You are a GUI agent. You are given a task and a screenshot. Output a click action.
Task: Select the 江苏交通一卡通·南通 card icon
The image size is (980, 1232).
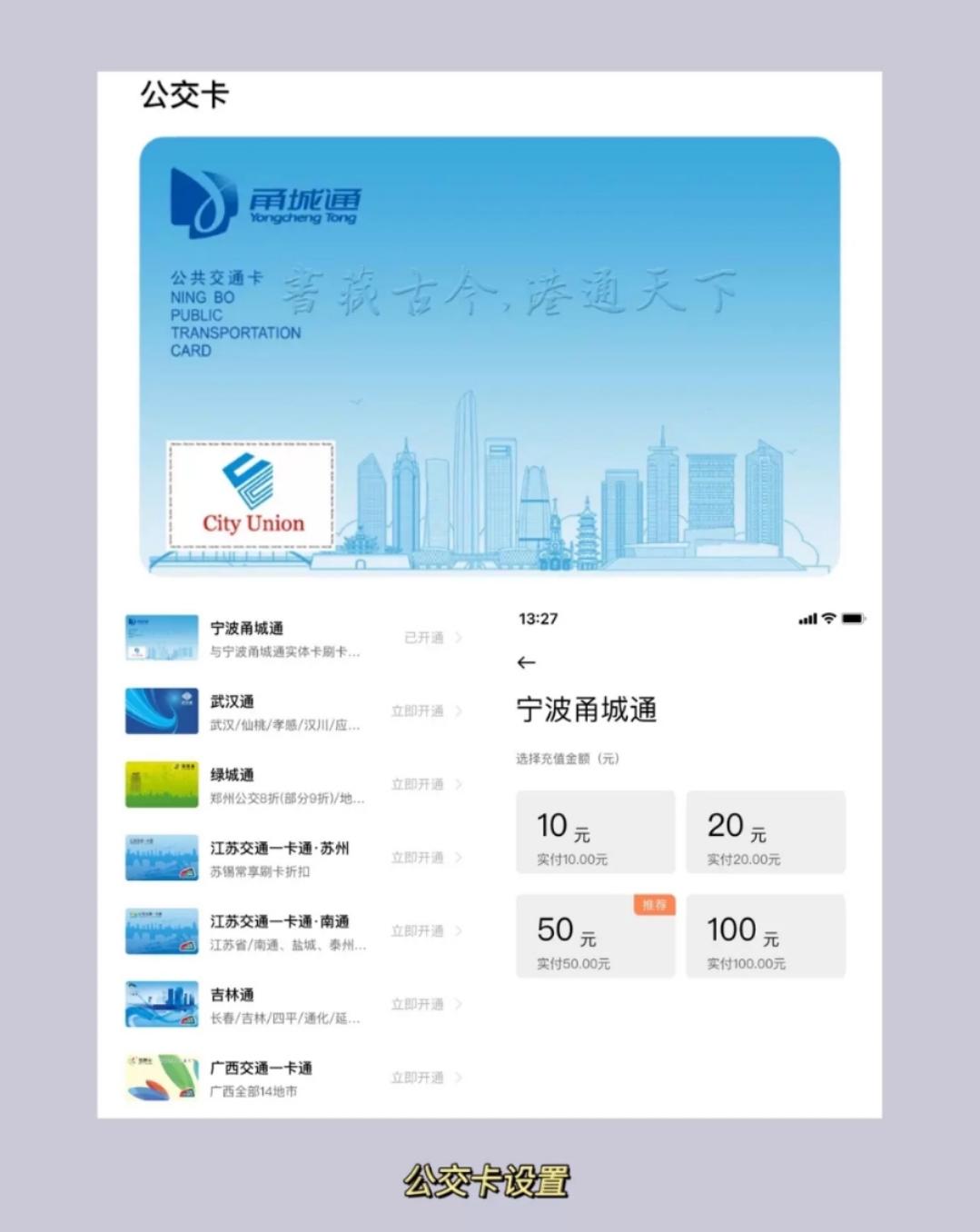coord(161,930)
